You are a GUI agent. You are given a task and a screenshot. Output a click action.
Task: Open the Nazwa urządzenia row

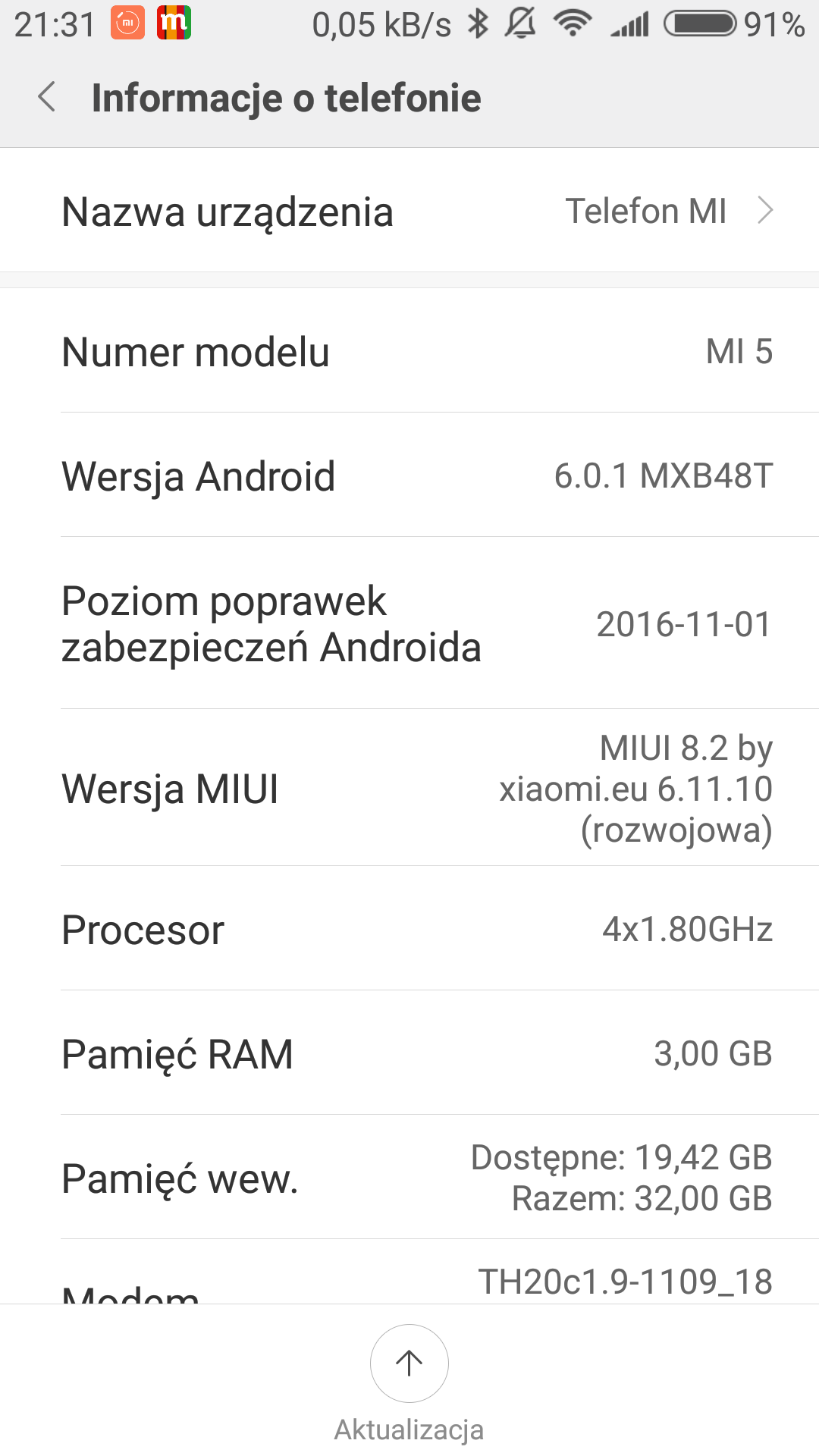pos(409,211)
